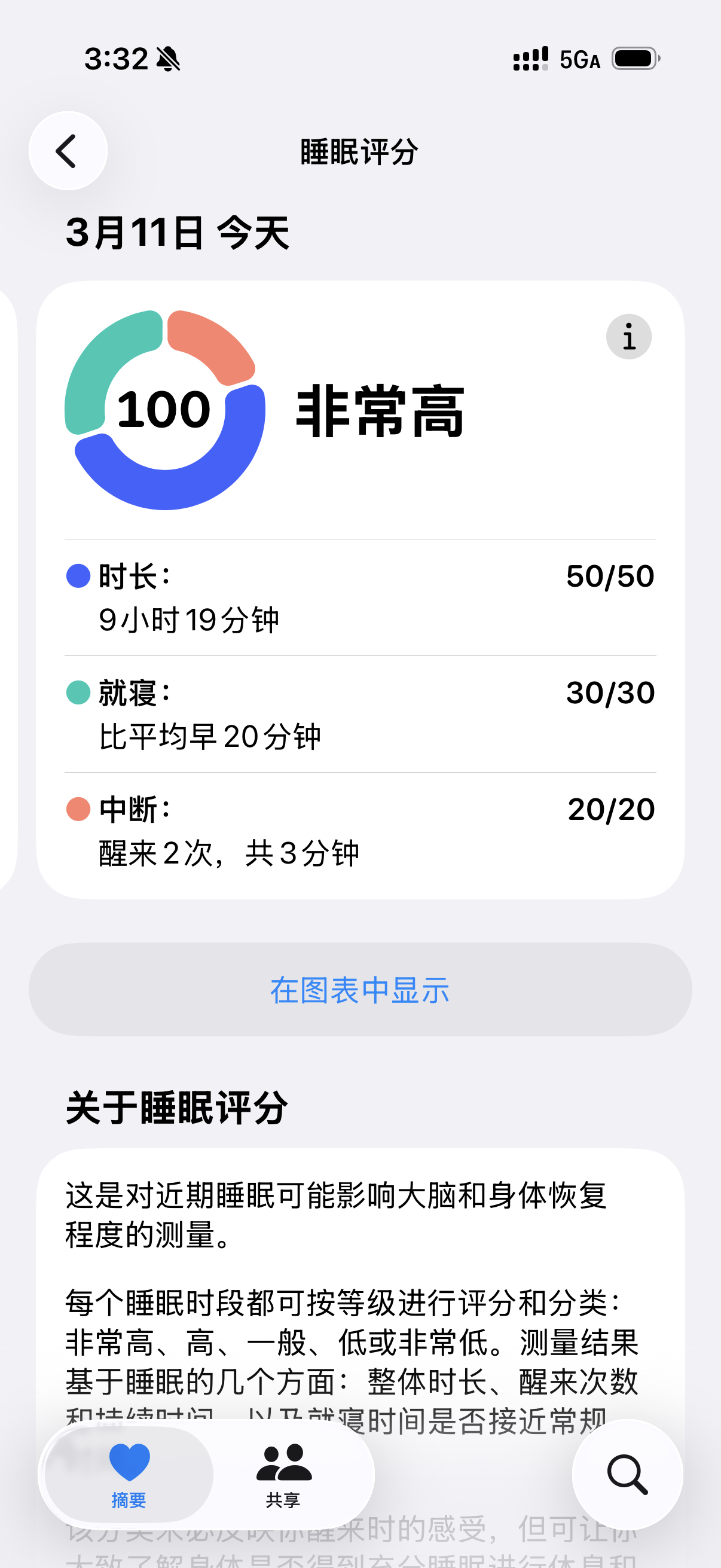The width and height of the screenshot is (721, 1568).
Task: Tap the back arrow icon
Action: point(68,151)
